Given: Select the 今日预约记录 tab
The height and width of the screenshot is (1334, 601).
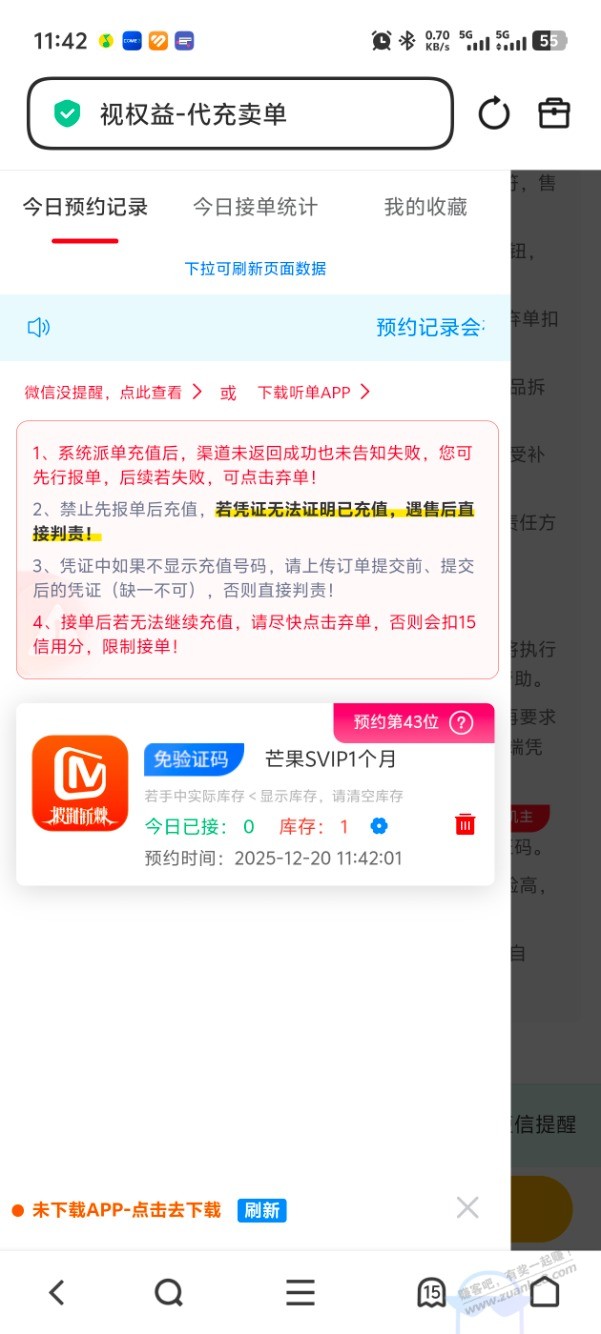Looking at the screenshot, I should tap(85, 207).
